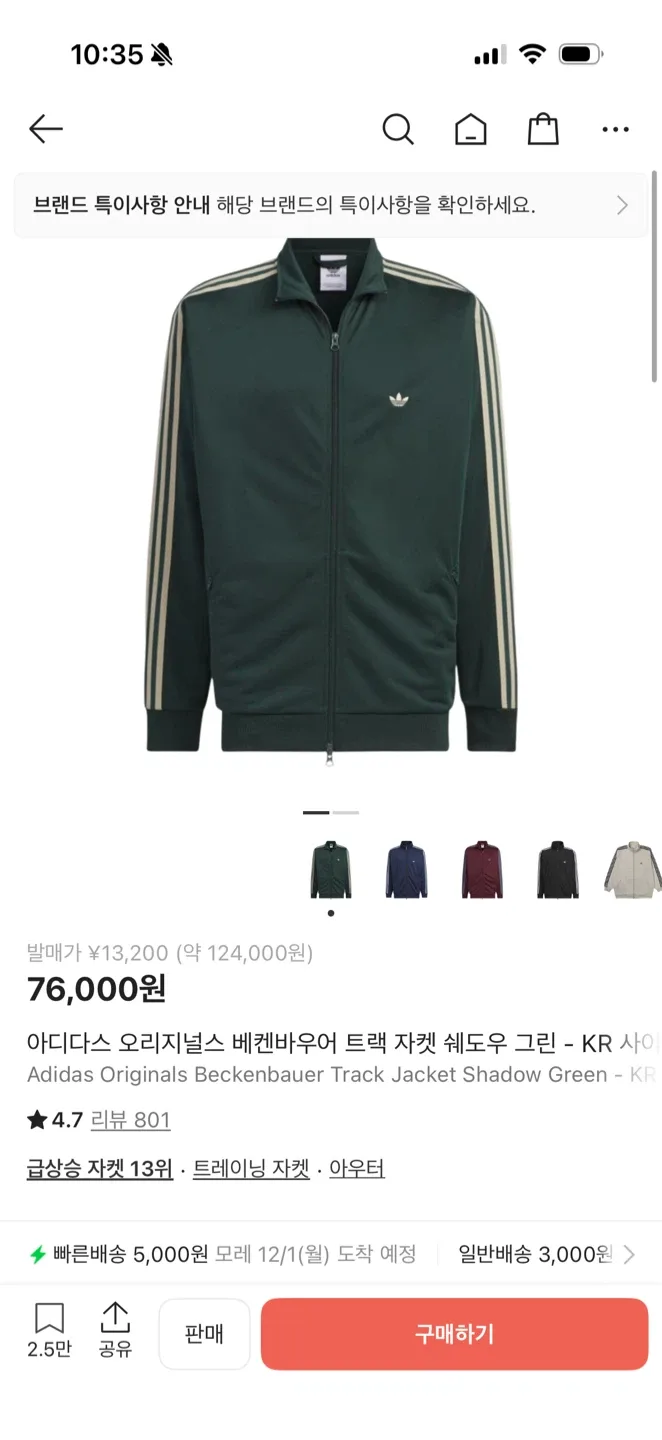
Task: Select the navy jacket color thumbnail
Action: point(406,870)
